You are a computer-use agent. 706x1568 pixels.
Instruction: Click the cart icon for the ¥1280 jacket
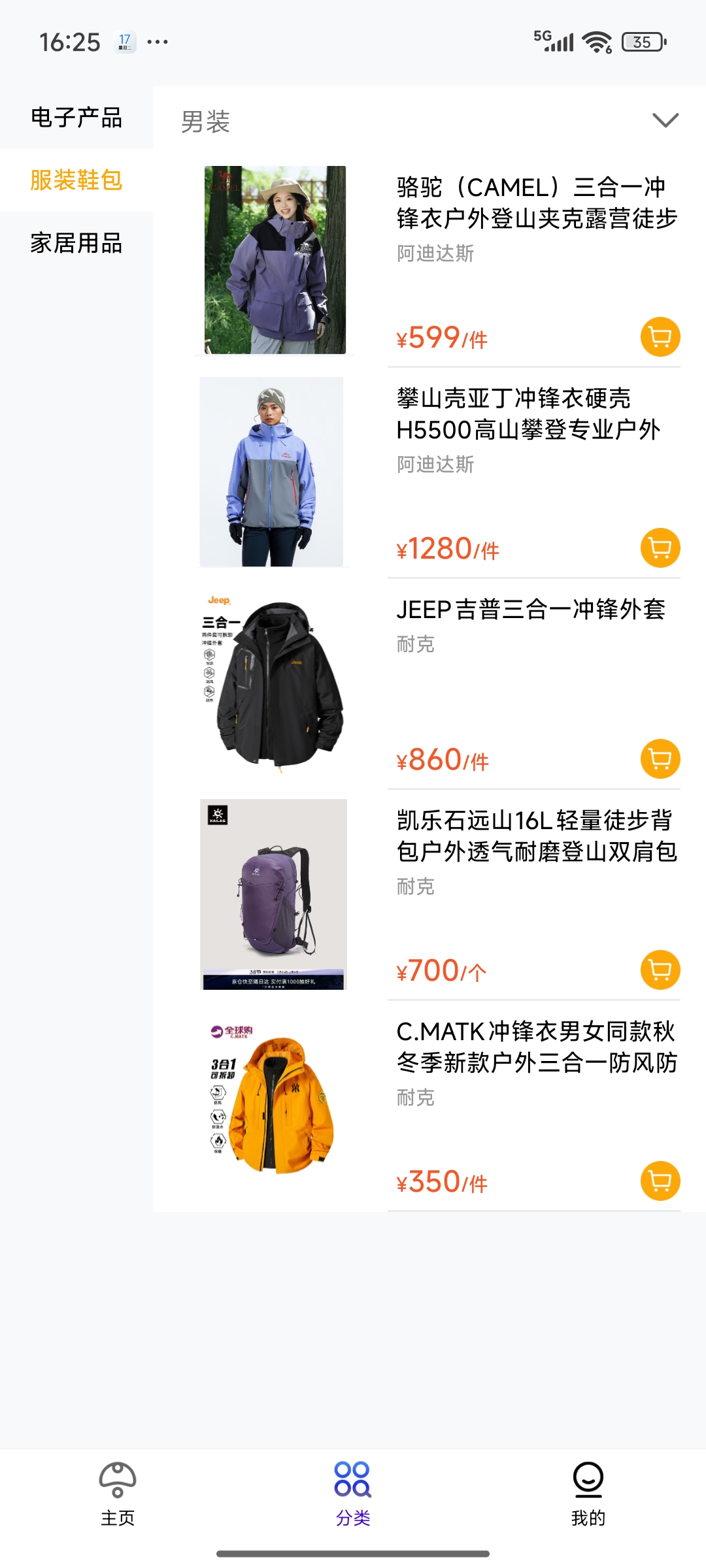660,547
